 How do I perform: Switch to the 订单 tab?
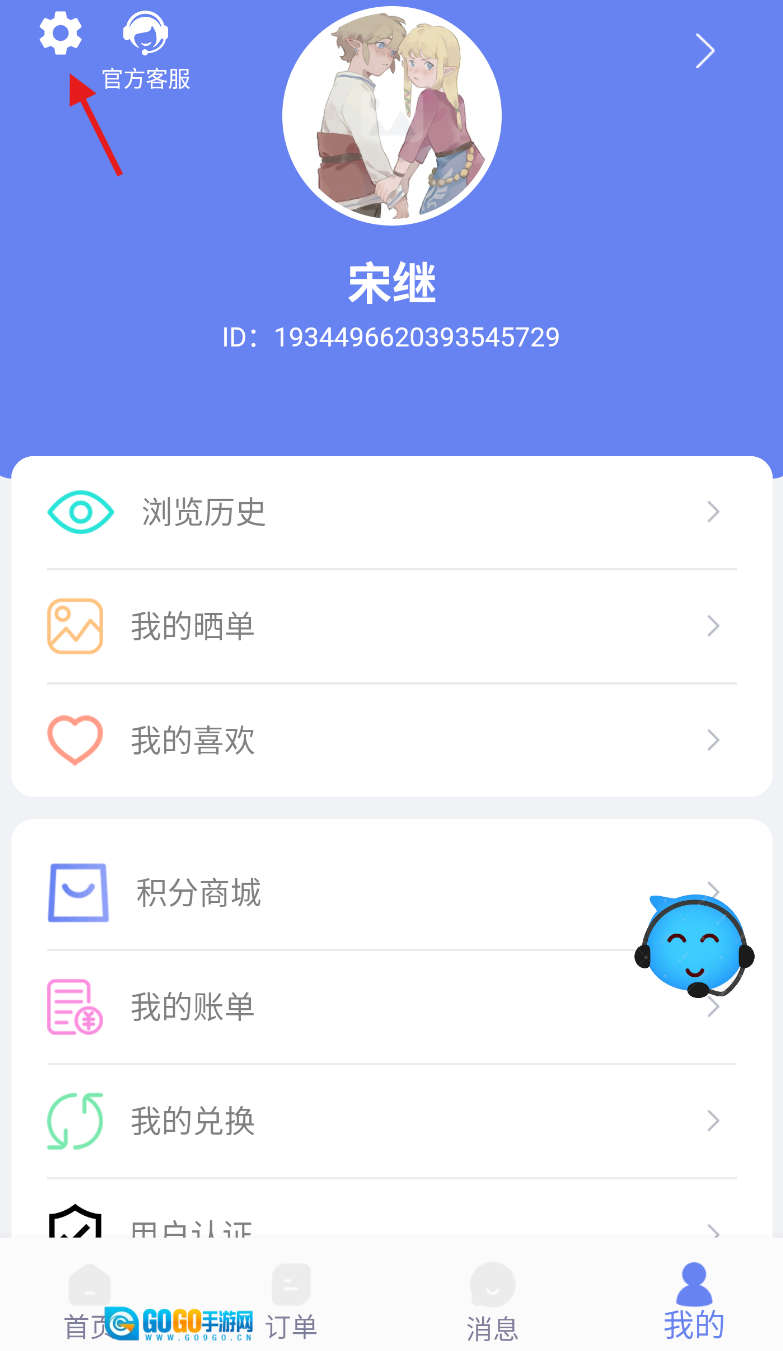click(x=291, y=1302)
